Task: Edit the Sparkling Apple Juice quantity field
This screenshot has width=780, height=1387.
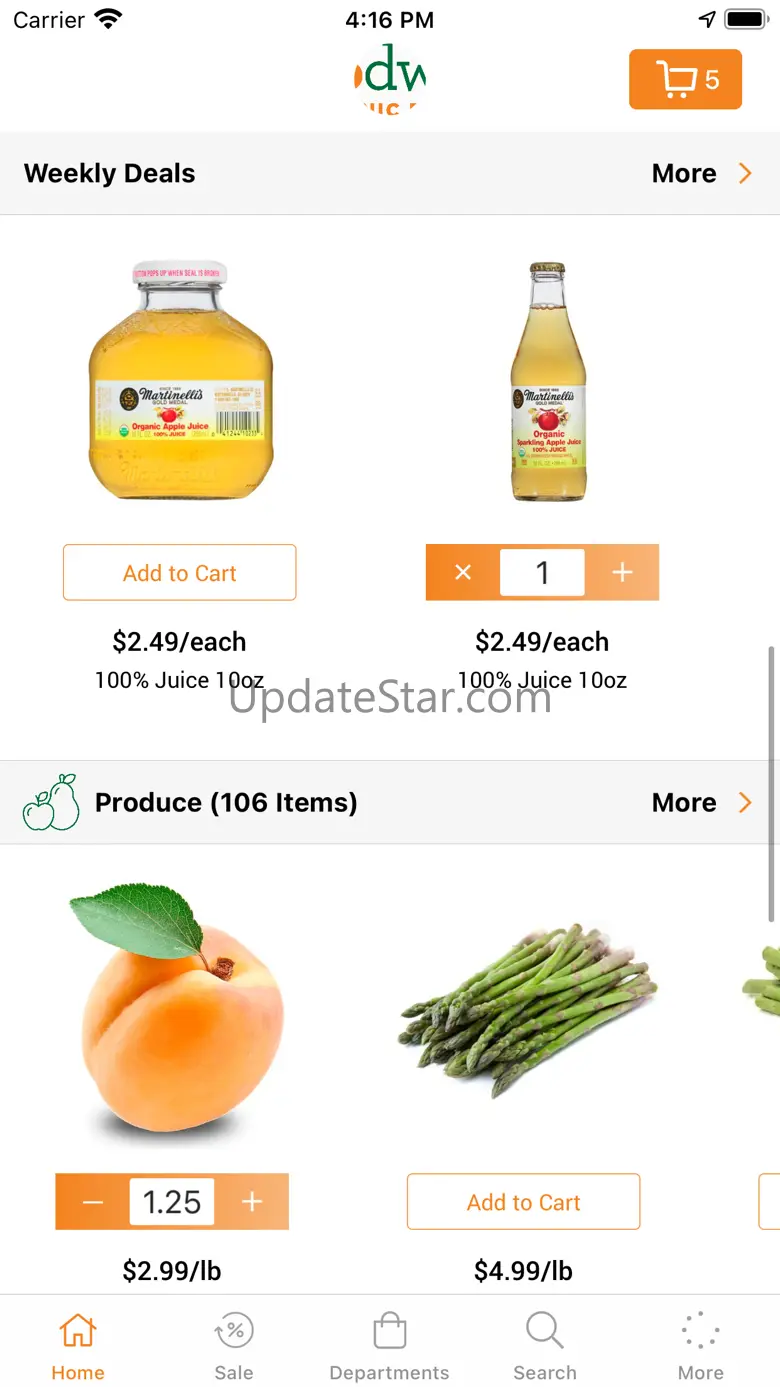Action: [542, 573]
